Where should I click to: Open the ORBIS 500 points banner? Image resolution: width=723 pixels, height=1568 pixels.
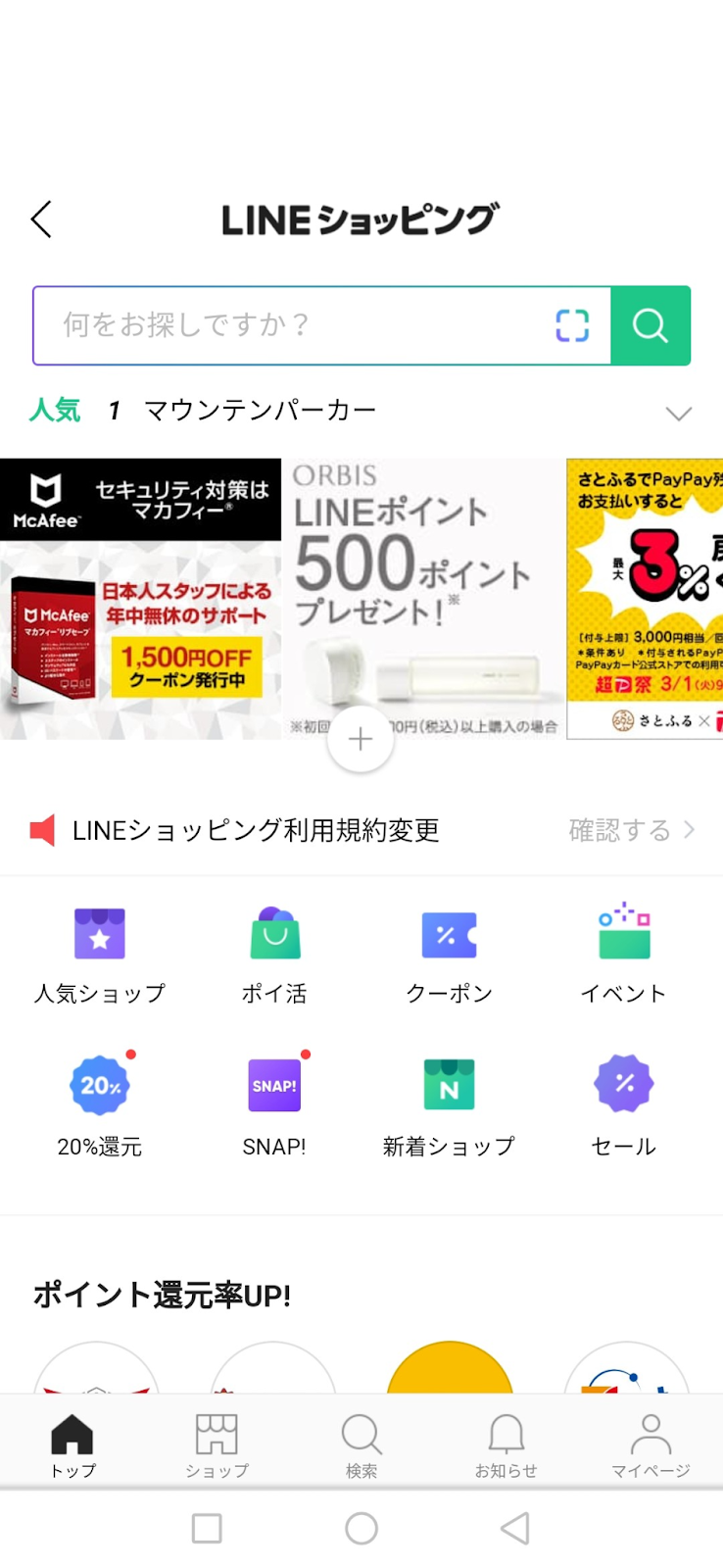click(423, 588)
